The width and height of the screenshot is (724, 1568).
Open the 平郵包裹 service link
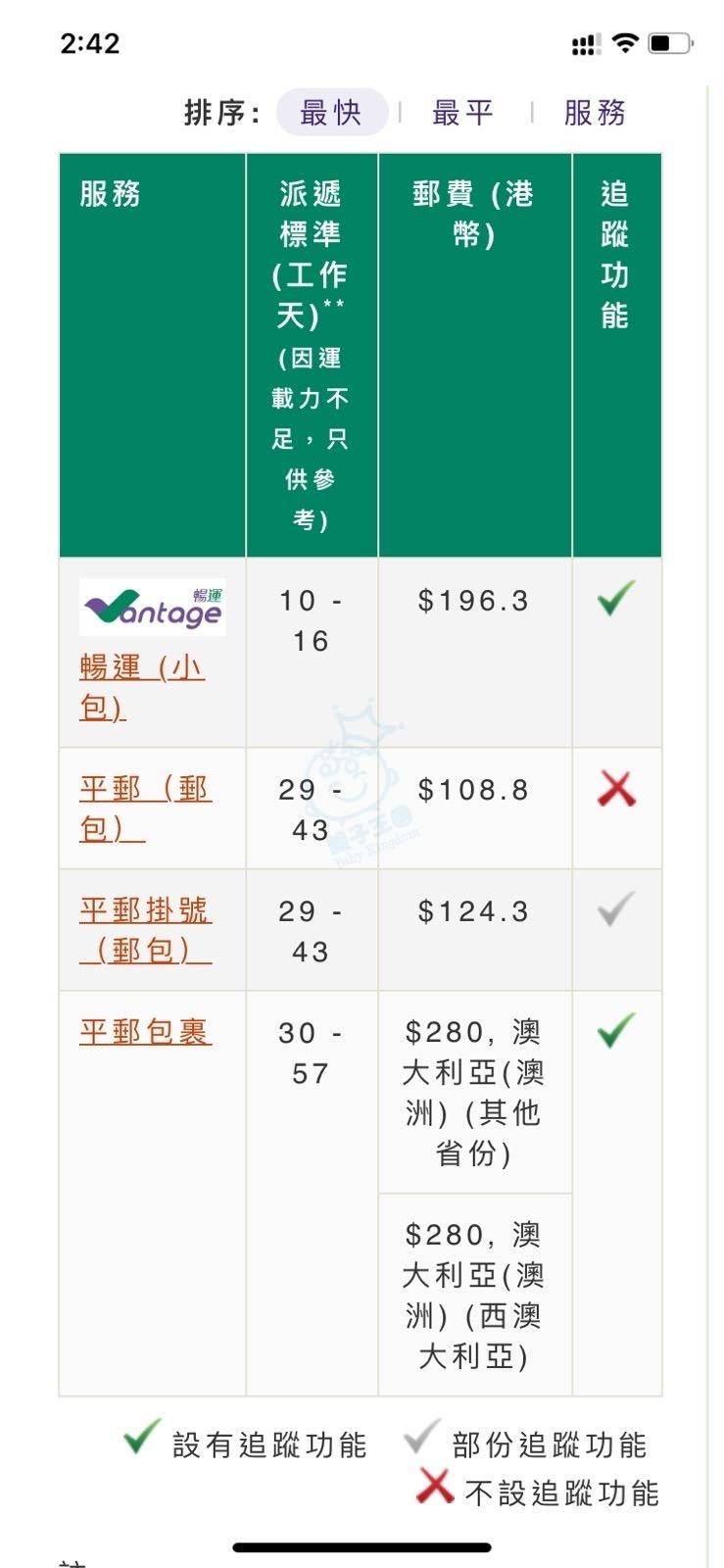(x=145, y=1032)
